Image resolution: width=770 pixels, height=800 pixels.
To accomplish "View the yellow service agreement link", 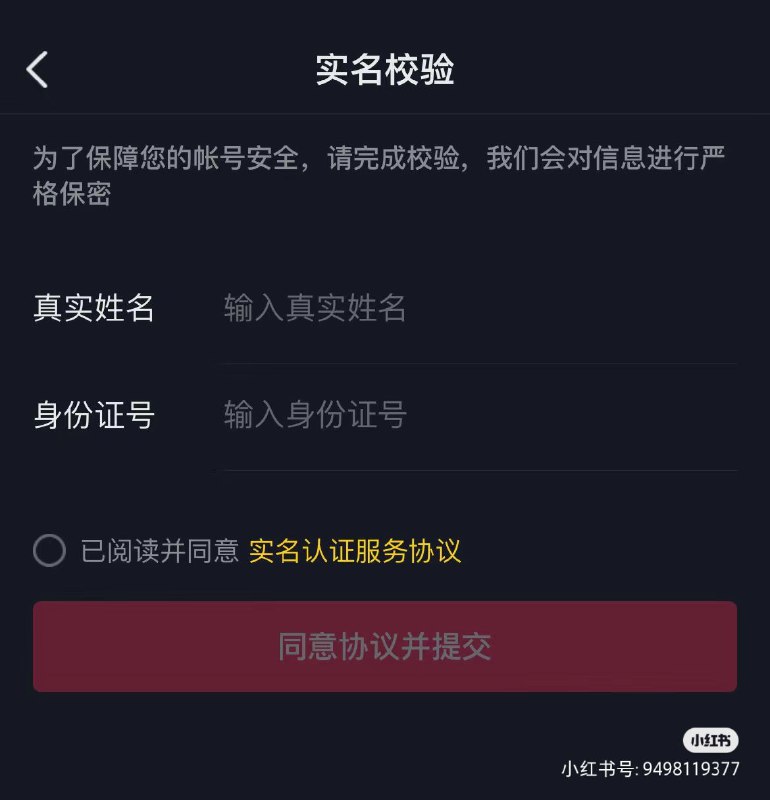I will [355, 552].
